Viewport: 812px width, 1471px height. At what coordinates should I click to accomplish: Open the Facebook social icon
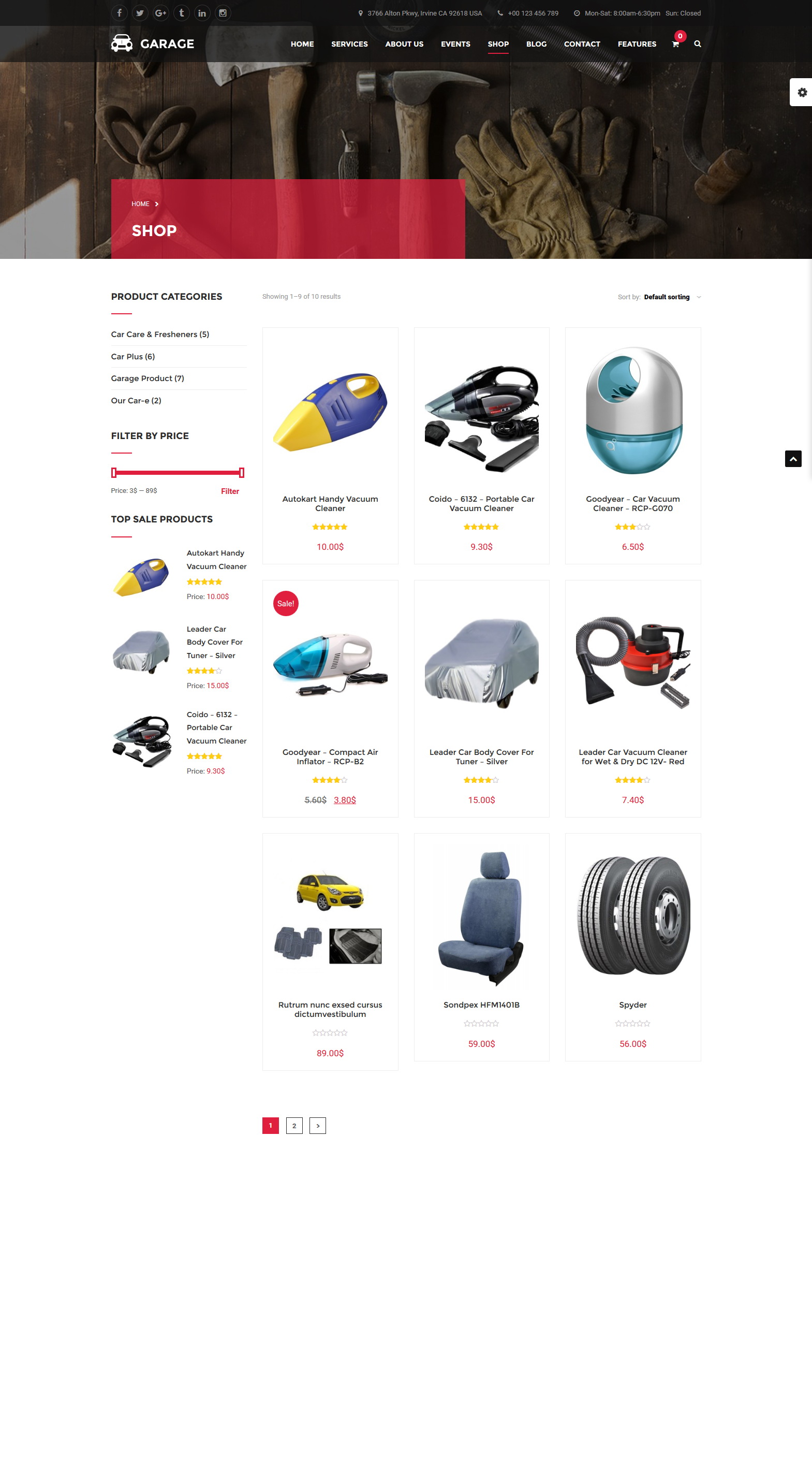click(119, 12)
